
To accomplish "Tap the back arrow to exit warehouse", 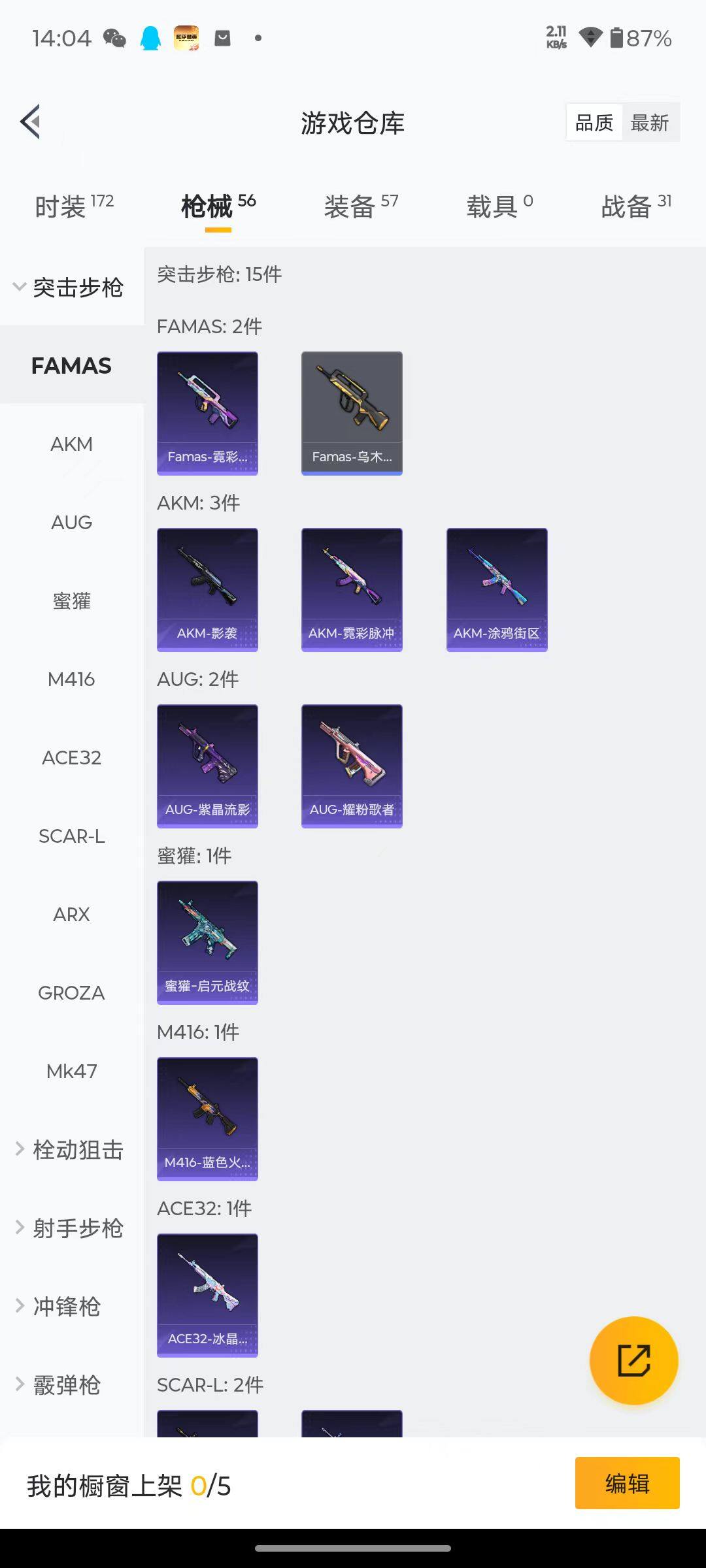I will [x=29, y=122].
